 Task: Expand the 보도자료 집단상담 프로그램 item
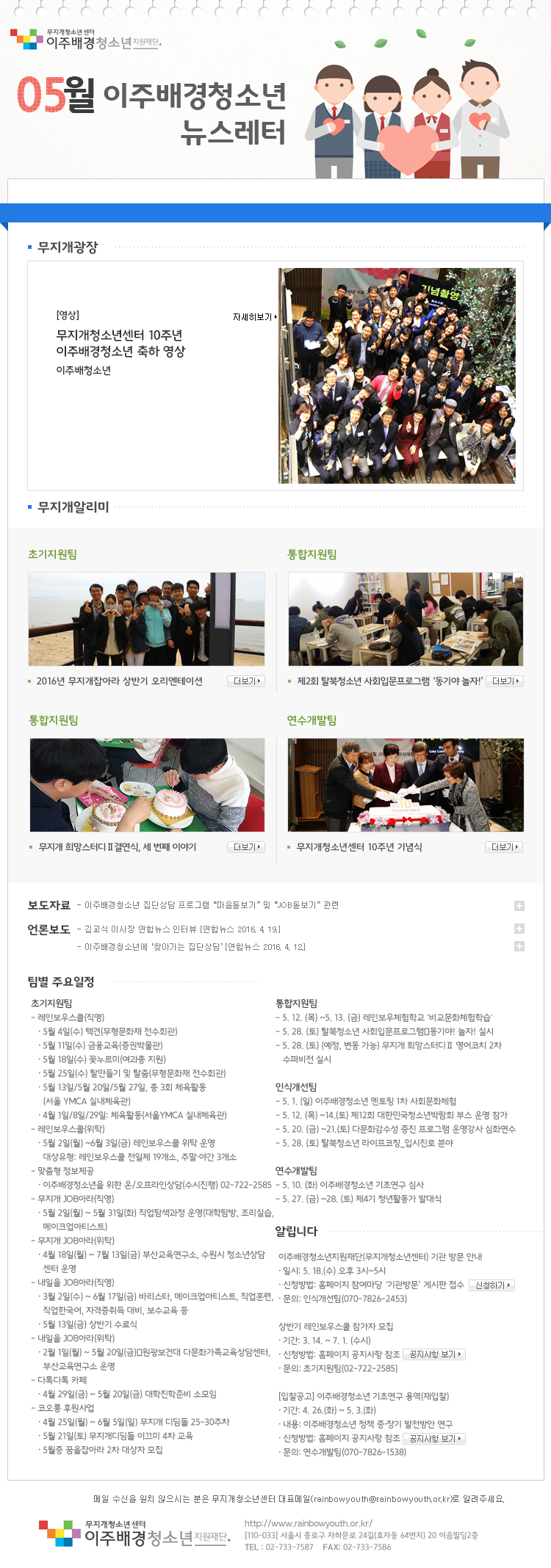(519, 906)
